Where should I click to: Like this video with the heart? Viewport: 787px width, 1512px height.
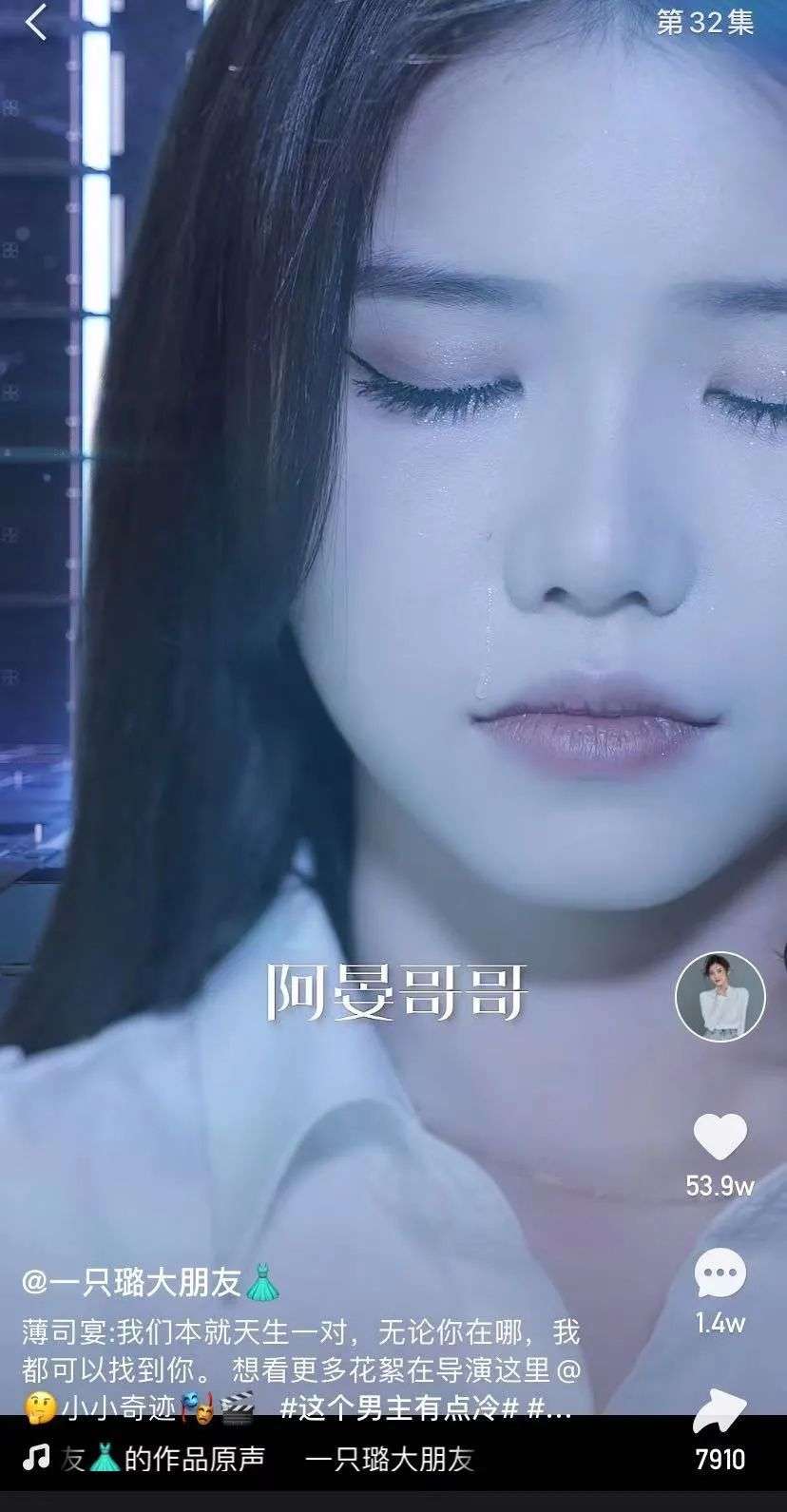click(720, 1137)
